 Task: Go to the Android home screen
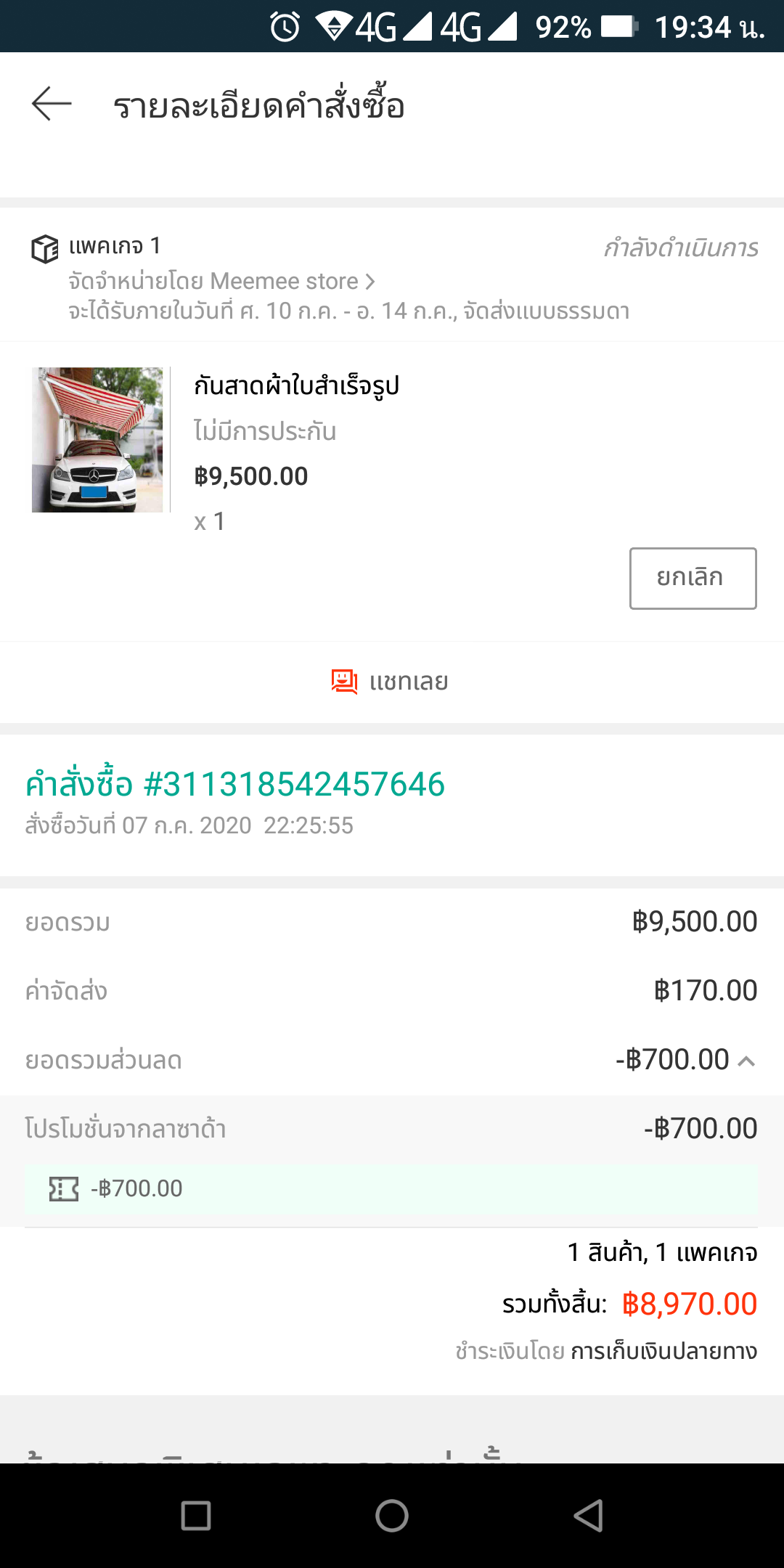(x=392, y=1516)
